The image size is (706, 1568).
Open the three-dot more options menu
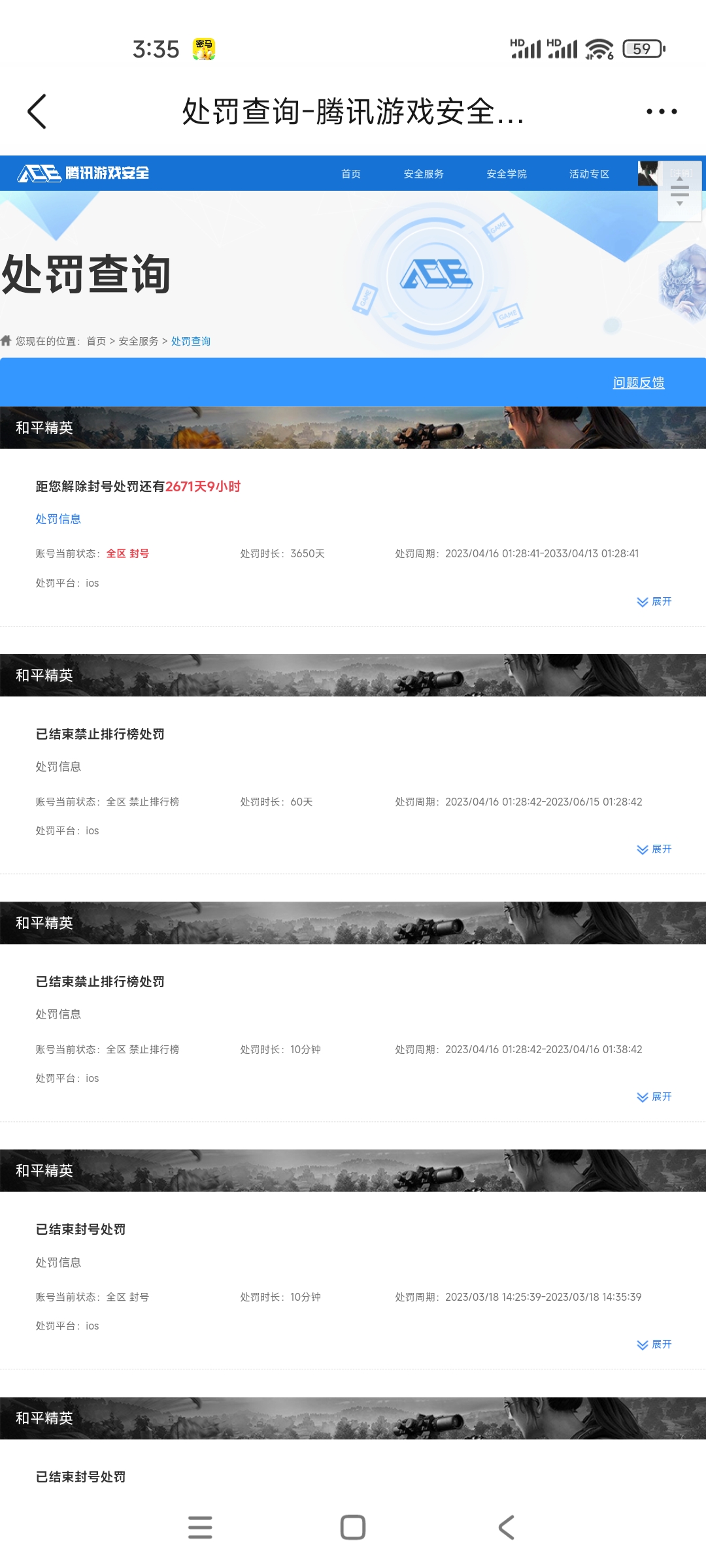(x=660, y=111)
